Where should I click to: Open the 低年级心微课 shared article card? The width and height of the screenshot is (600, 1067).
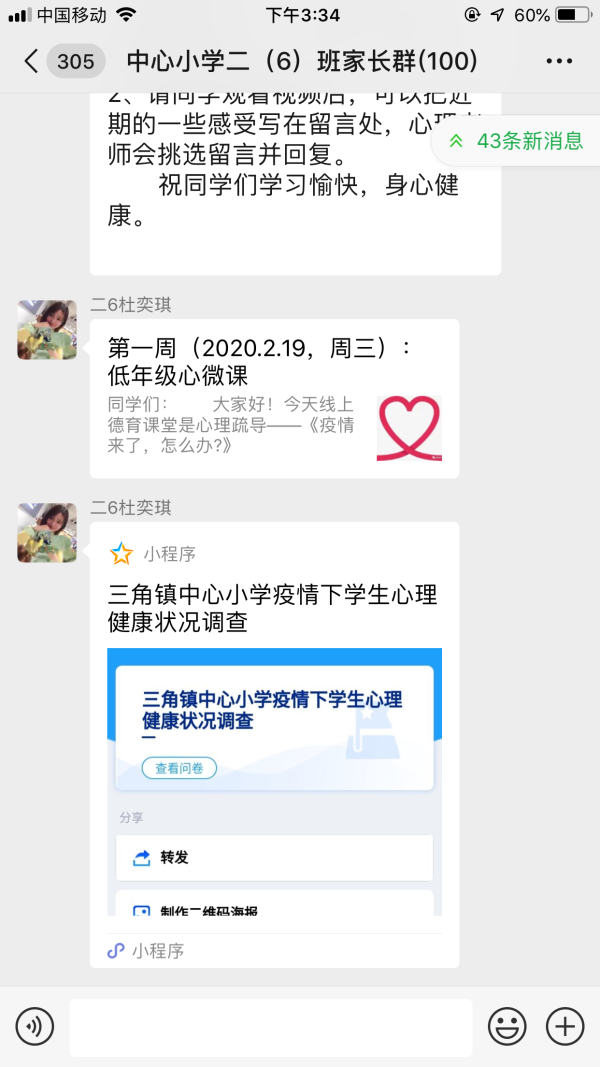click(274, 399)
